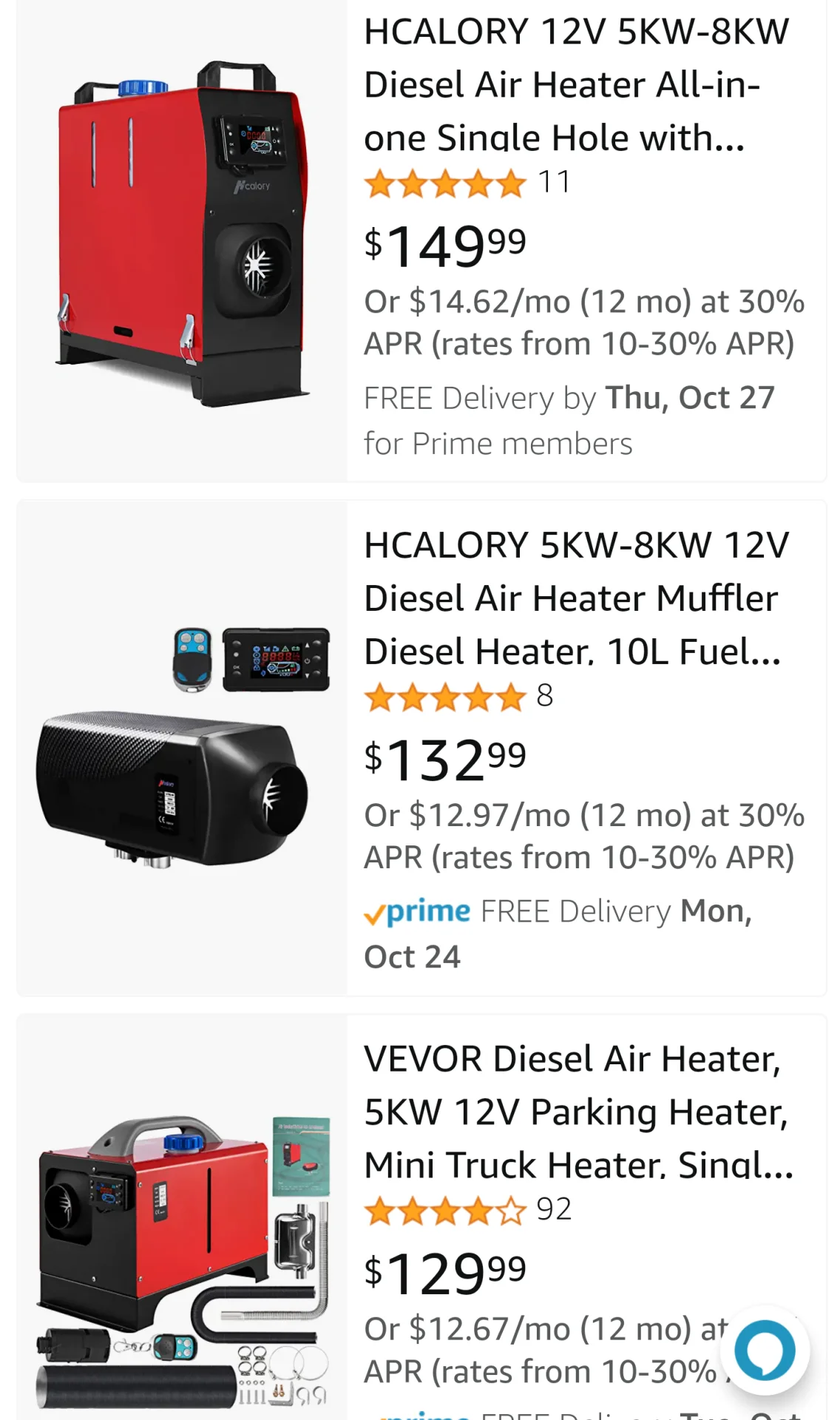The width and height of the screenshot is (840, 1420).
Task: Open the Alexa voice assistant button
Action: point(765,1350)
